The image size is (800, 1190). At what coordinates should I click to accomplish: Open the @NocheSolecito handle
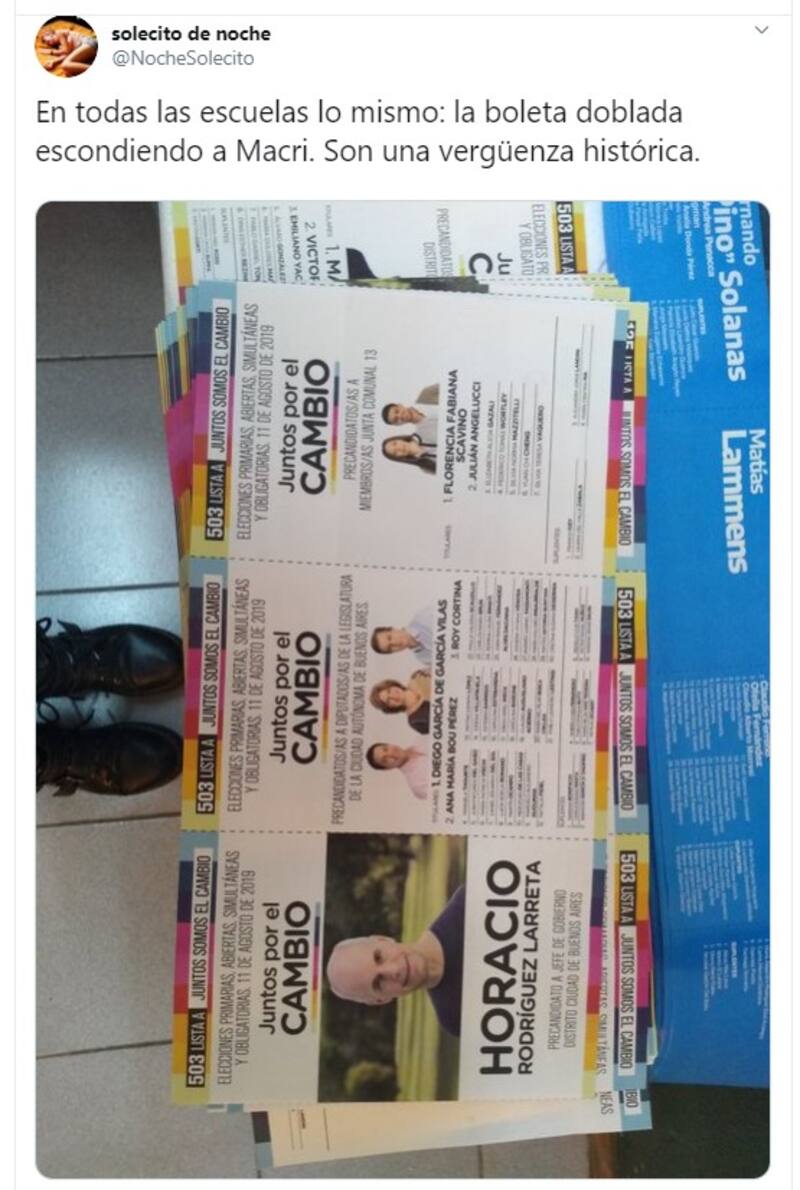[183, 59]
